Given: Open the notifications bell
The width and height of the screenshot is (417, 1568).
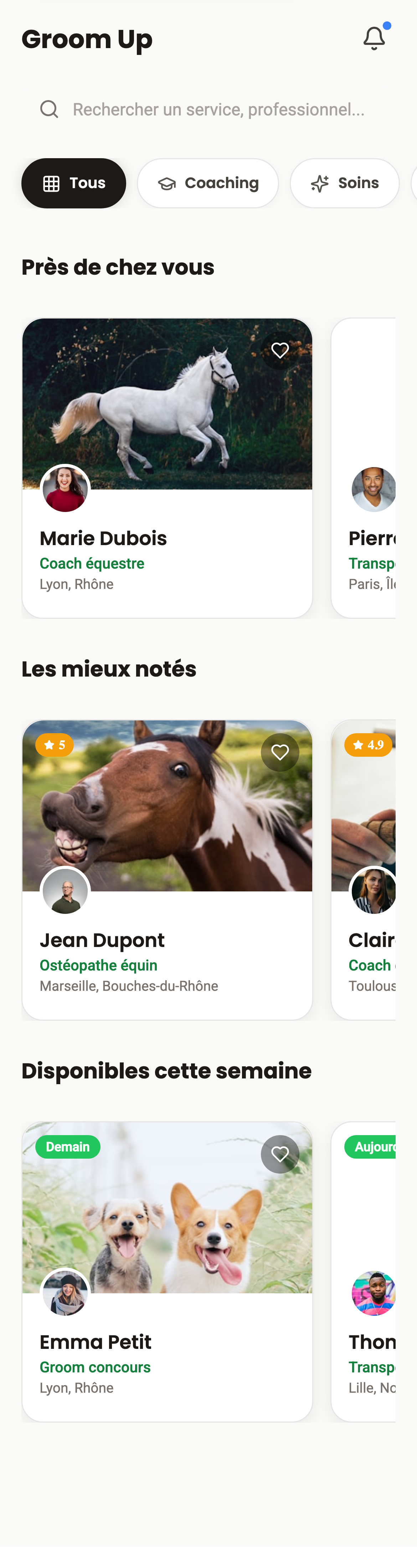Looking at the screenshot, I should pyautogui.click(x=374, y=39).
